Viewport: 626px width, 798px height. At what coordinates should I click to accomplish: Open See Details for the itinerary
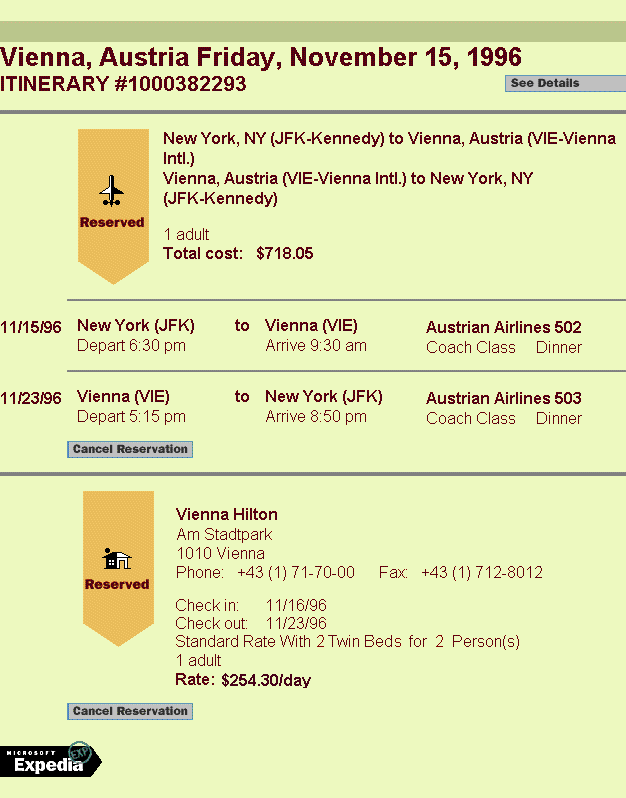pos(564,83)
